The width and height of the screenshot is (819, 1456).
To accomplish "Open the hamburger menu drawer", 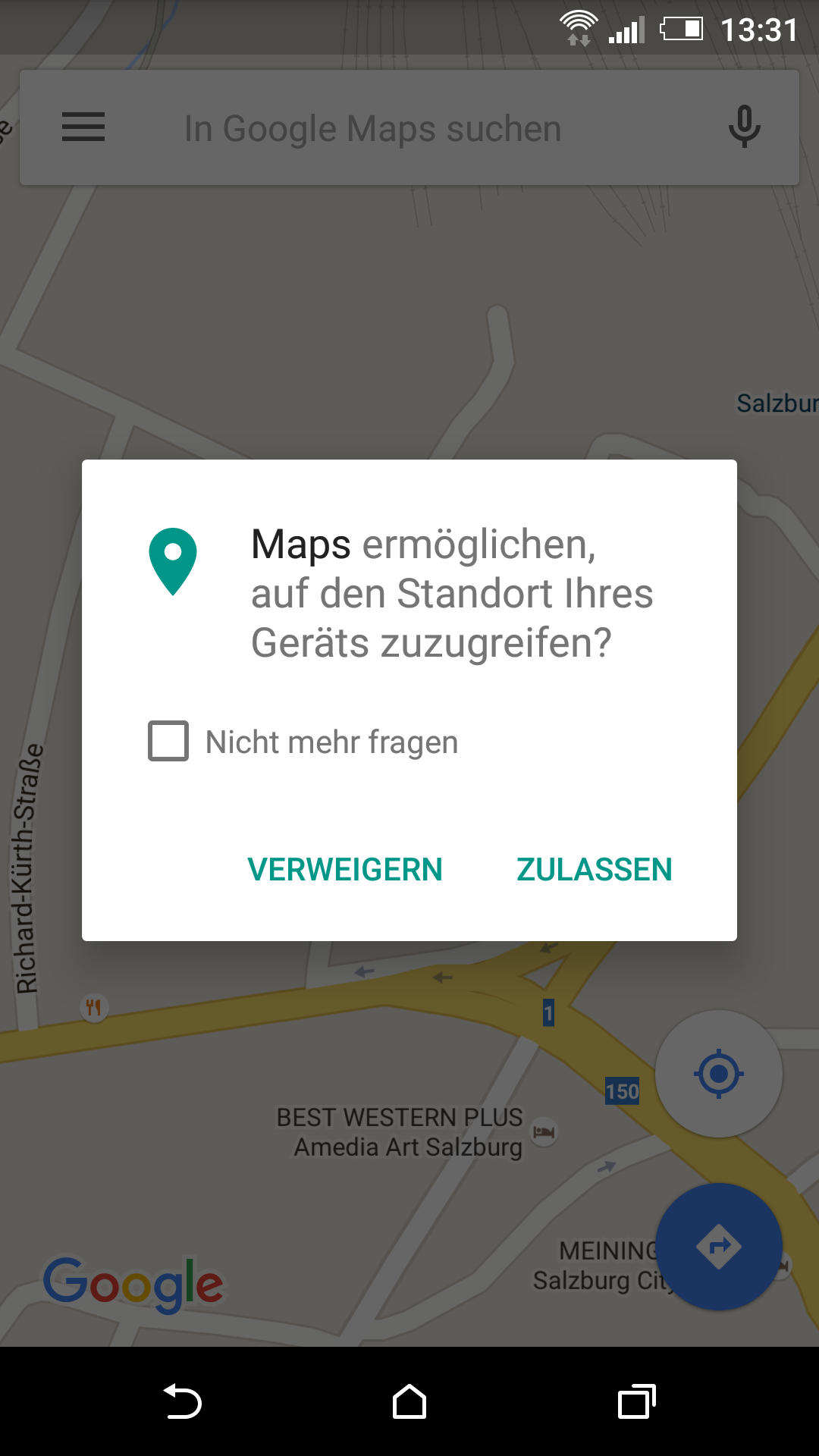I will coord(83,127).
